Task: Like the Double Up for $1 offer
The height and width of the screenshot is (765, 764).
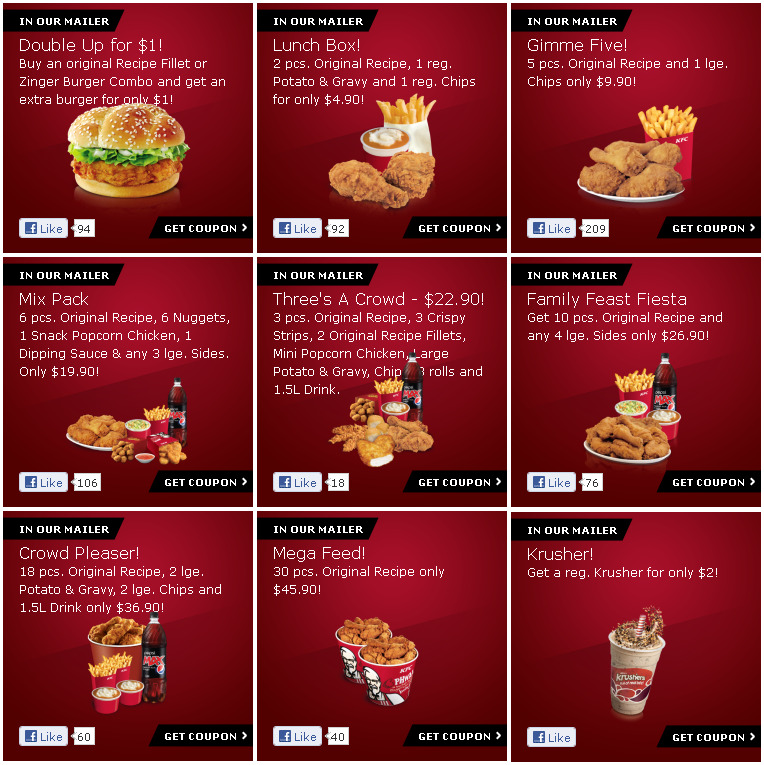Action: point(43,228)
